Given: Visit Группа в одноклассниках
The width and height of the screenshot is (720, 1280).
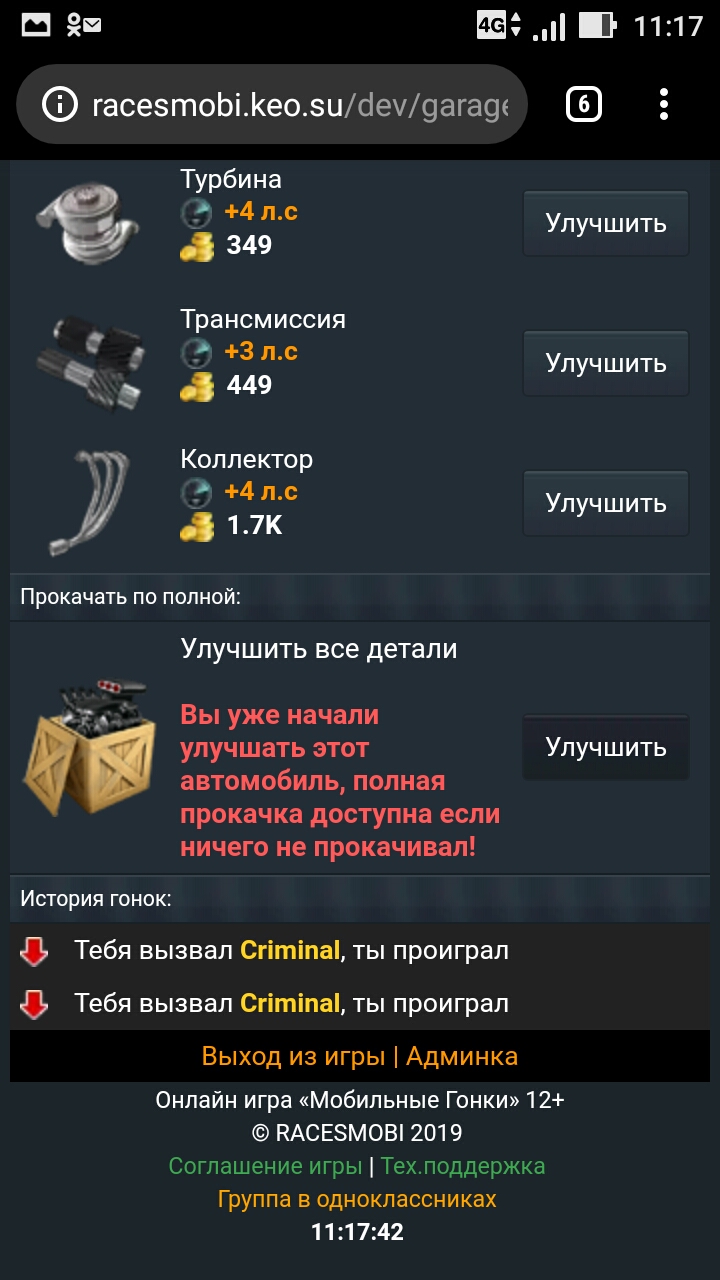Looking at the screenshot, I should click(357, 1198).
